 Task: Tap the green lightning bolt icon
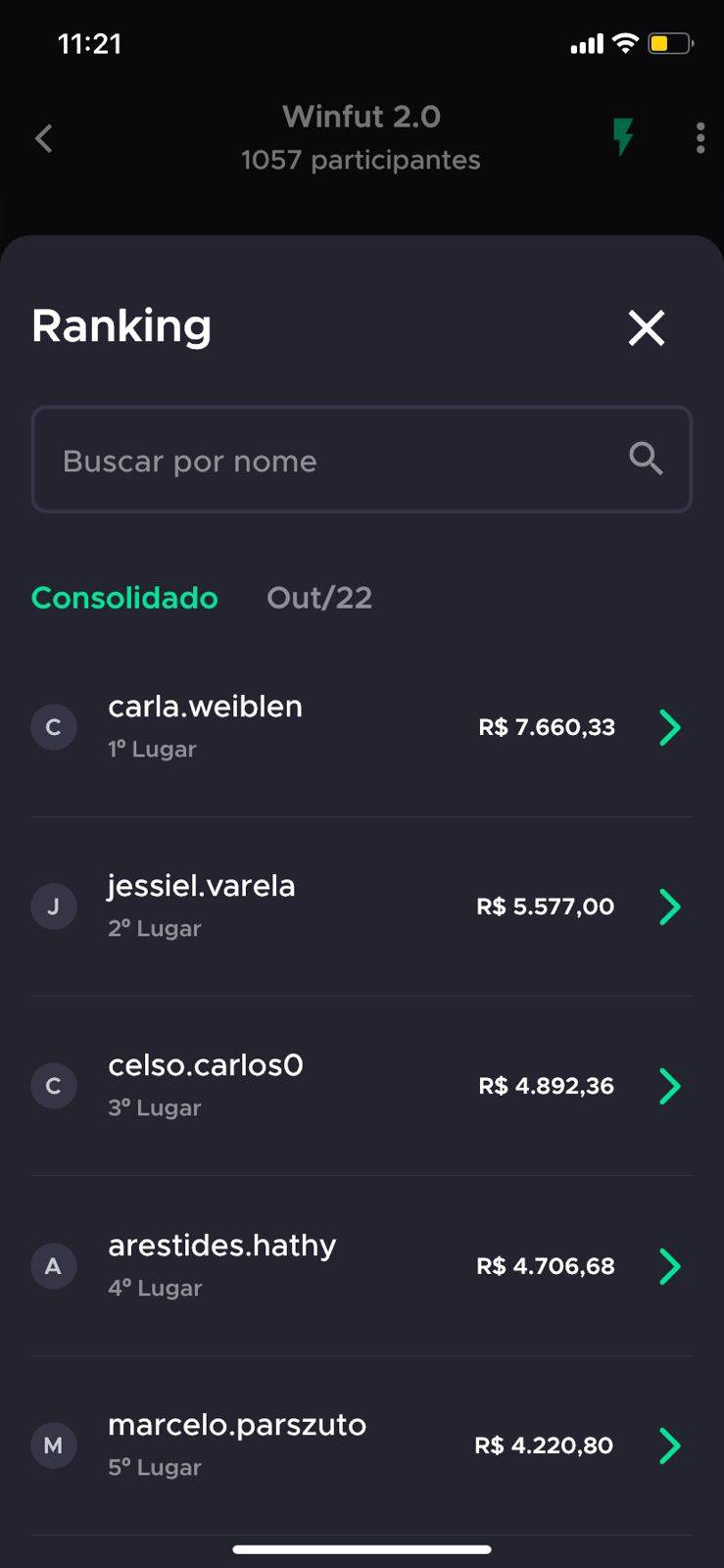pyautogui.click(x=623, y=138)
